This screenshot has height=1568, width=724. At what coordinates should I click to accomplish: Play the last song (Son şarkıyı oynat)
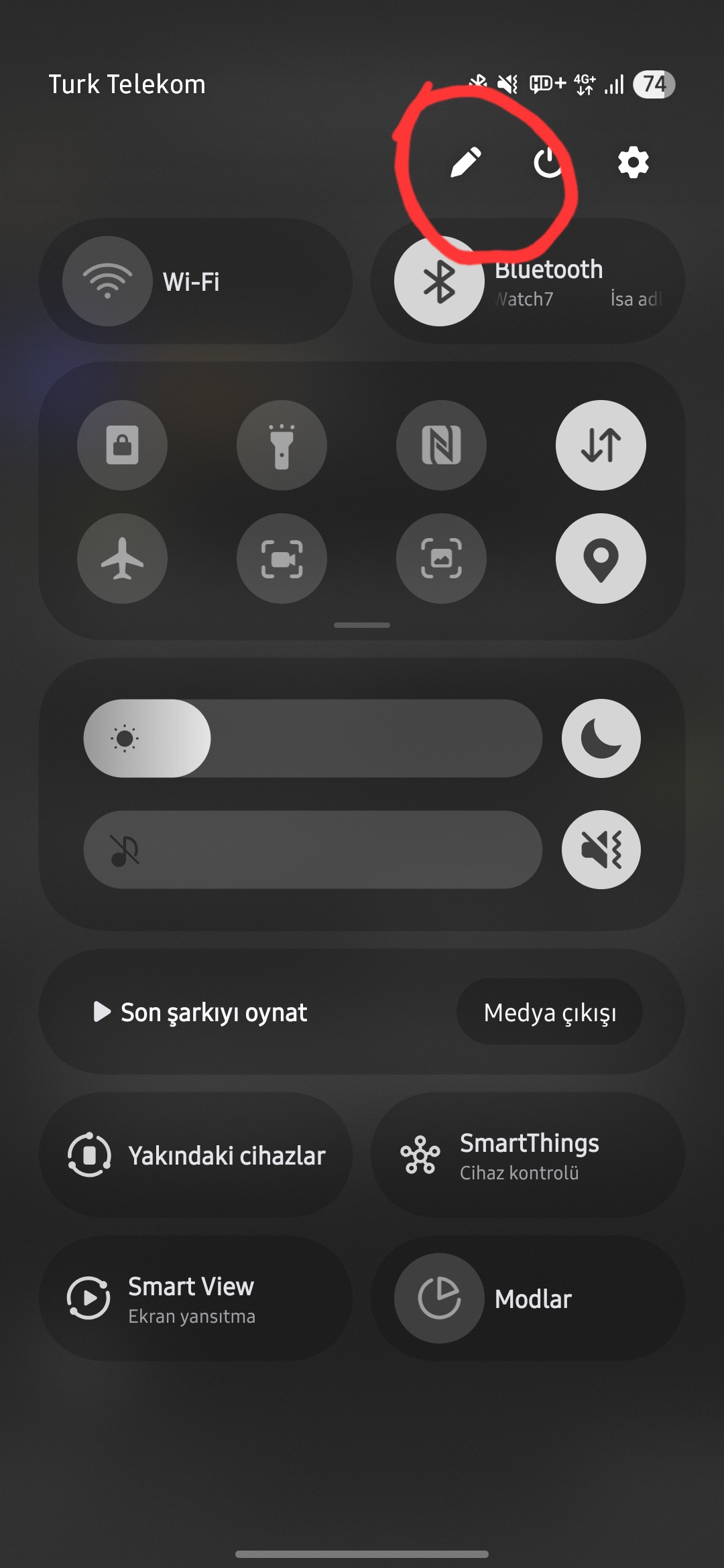click(x=201, y=1012)
